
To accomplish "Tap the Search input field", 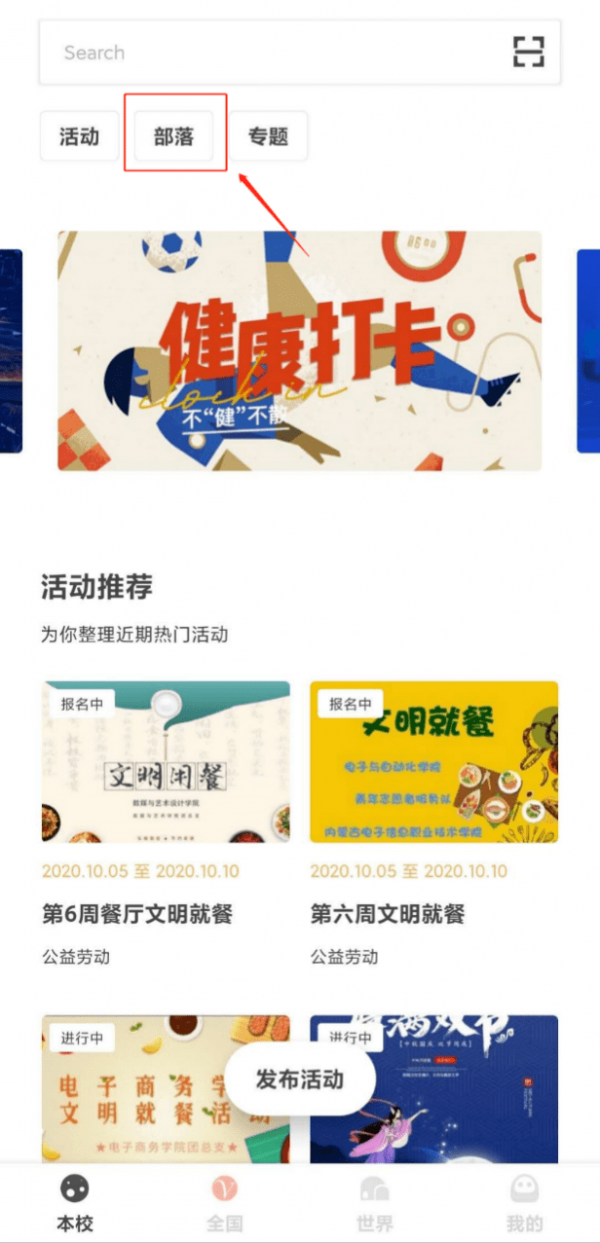I will click(270, 52).
